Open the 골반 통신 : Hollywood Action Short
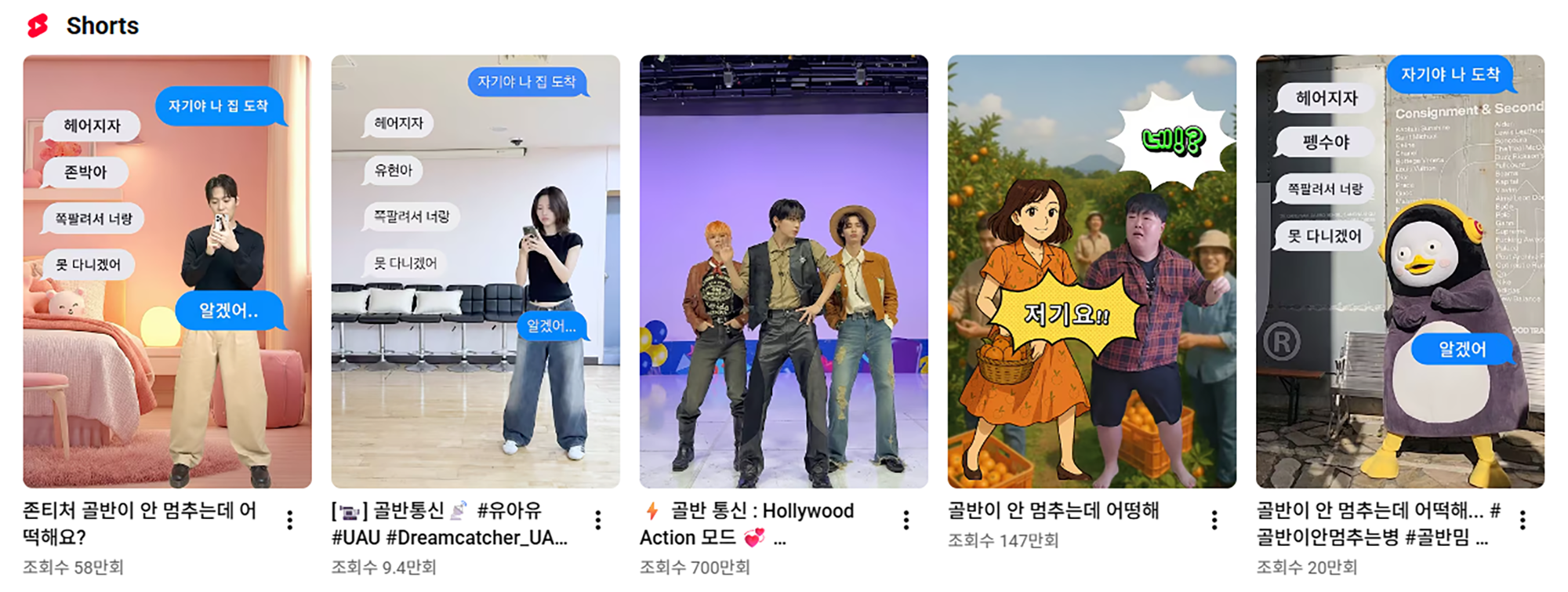Image resolution: width=1568 pixels, height=592 pixels. [x=783, y=271]
